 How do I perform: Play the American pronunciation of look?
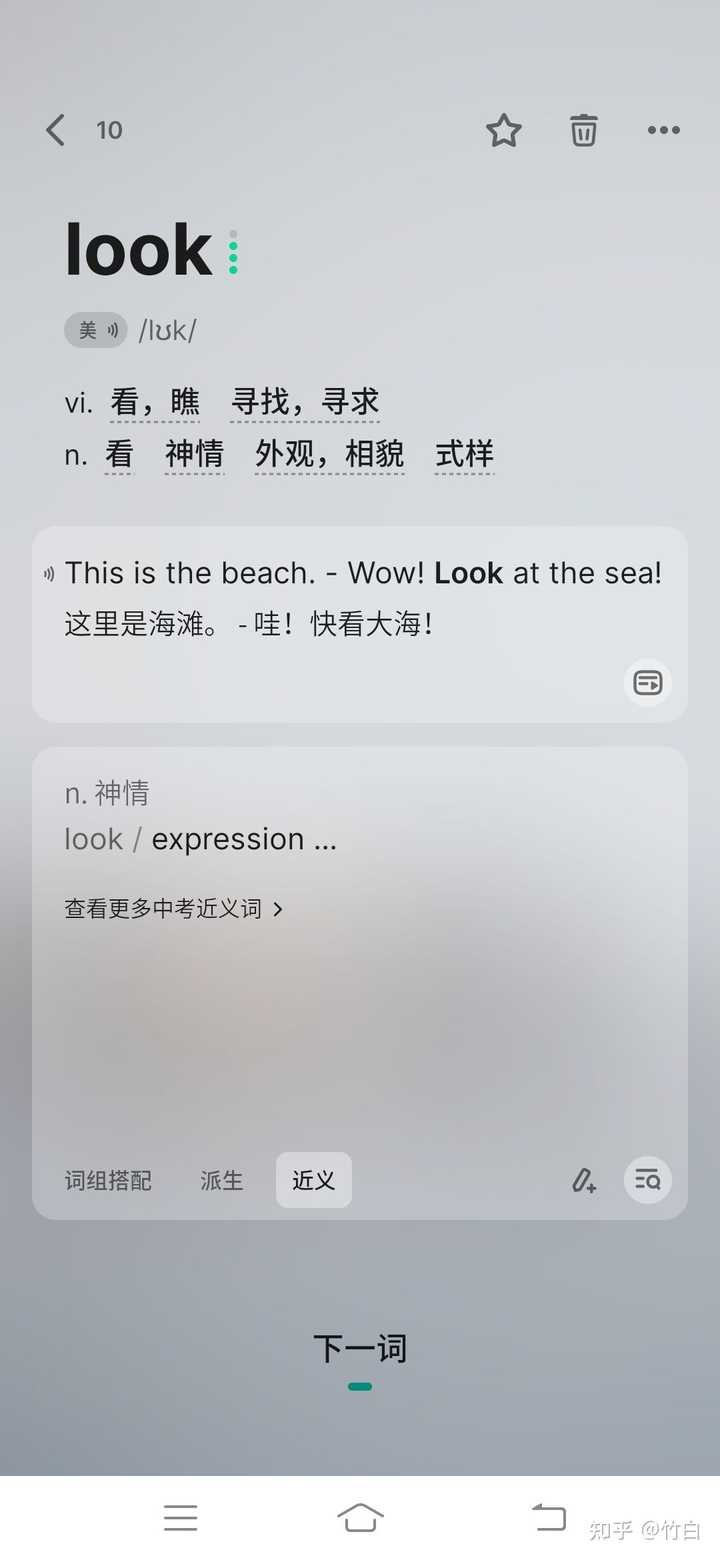pos(96,330)
